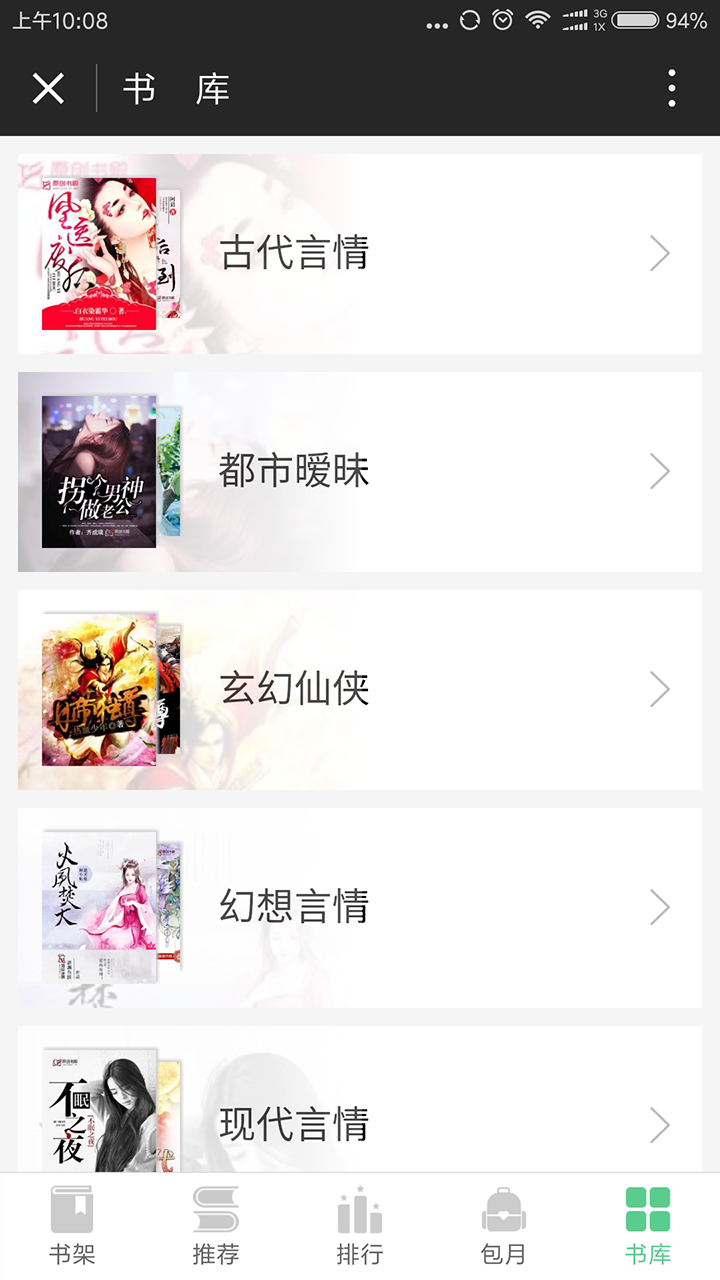Browse 都市暧昧 books
720x1280 pixels.
(360, 471)
